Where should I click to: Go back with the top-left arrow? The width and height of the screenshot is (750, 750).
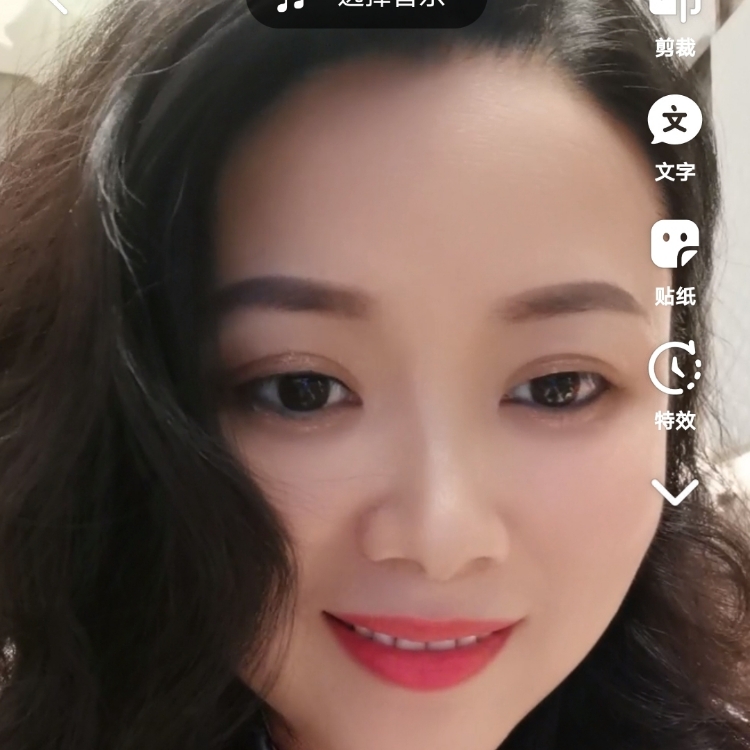[x=57, y=5]
